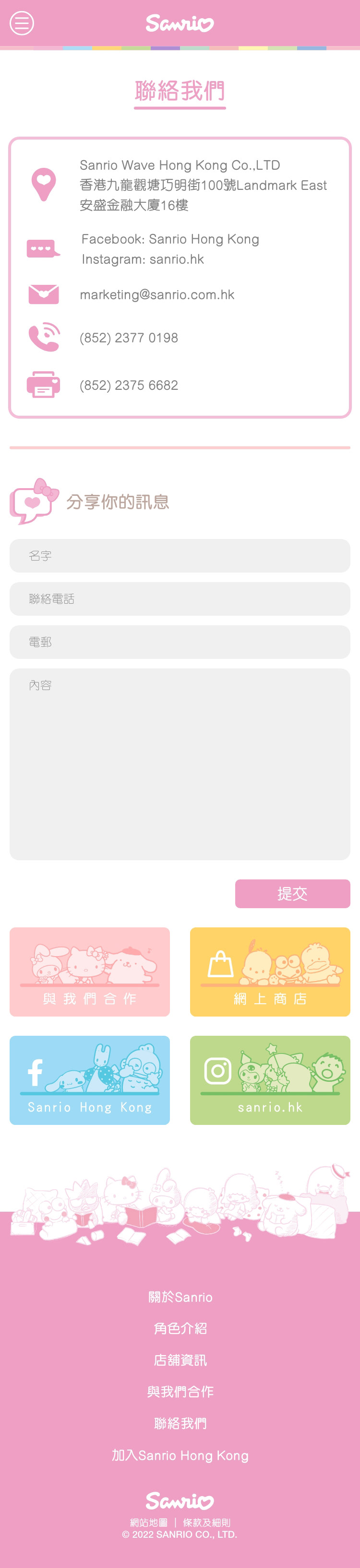This screenshot has width=360, height=1568.
Task: Open 加入Sanrio Hong Kong link
Action: [x=180, y=1455]
